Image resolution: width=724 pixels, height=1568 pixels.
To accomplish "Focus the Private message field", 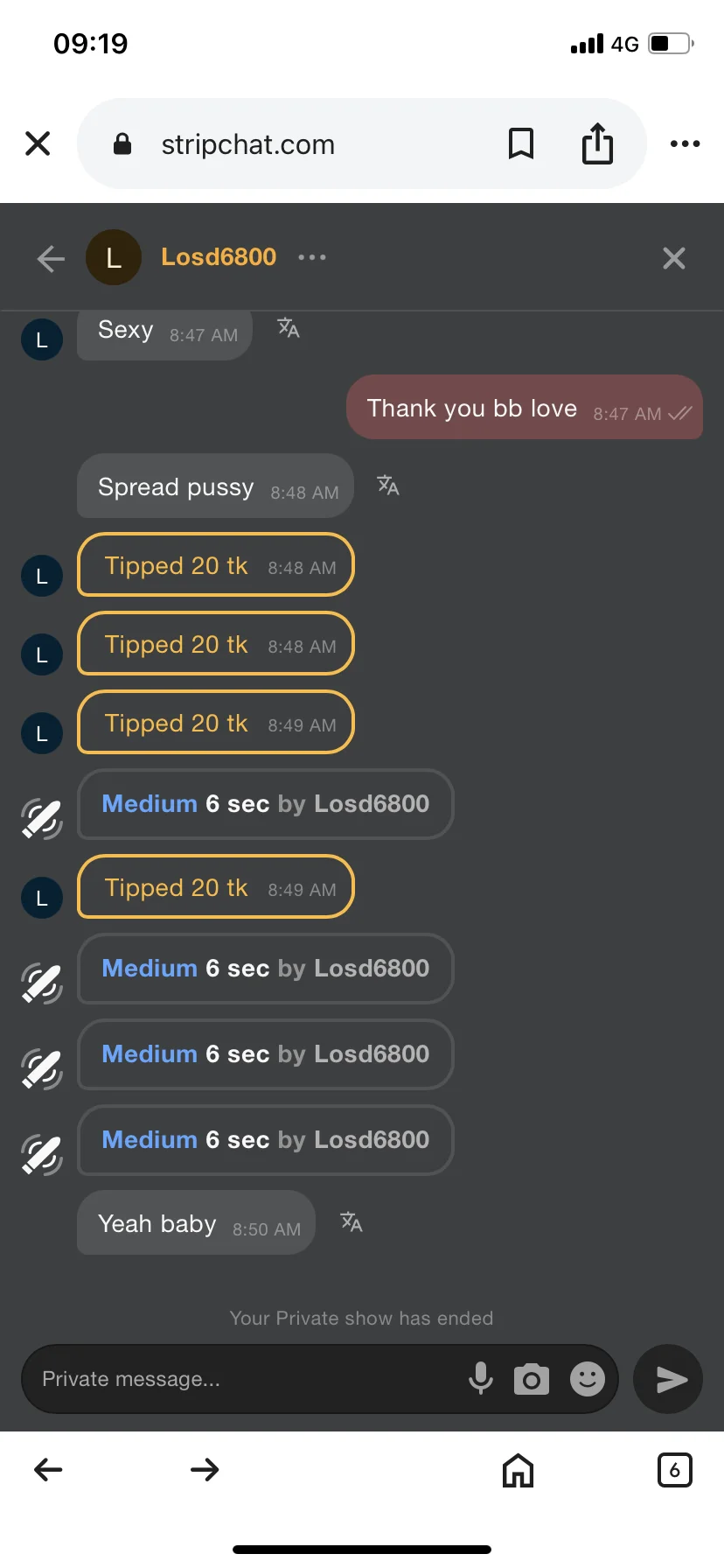I will pyautogui.click(x=245, y=1379).
